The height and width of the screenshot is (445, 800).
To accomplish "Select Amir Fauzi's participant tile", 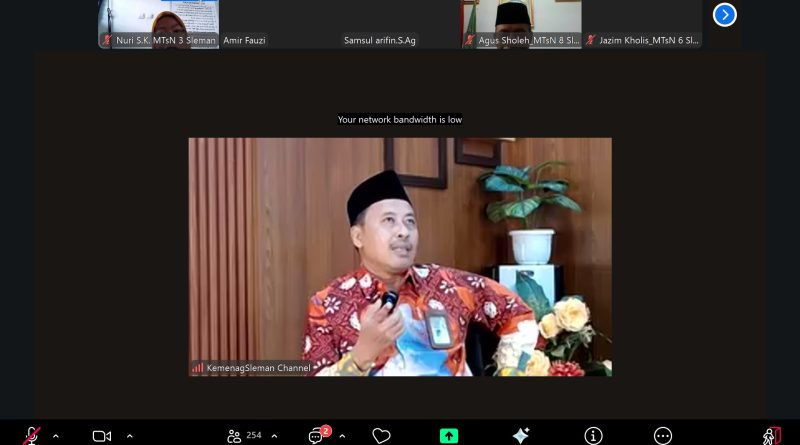I will click(279, 22).
